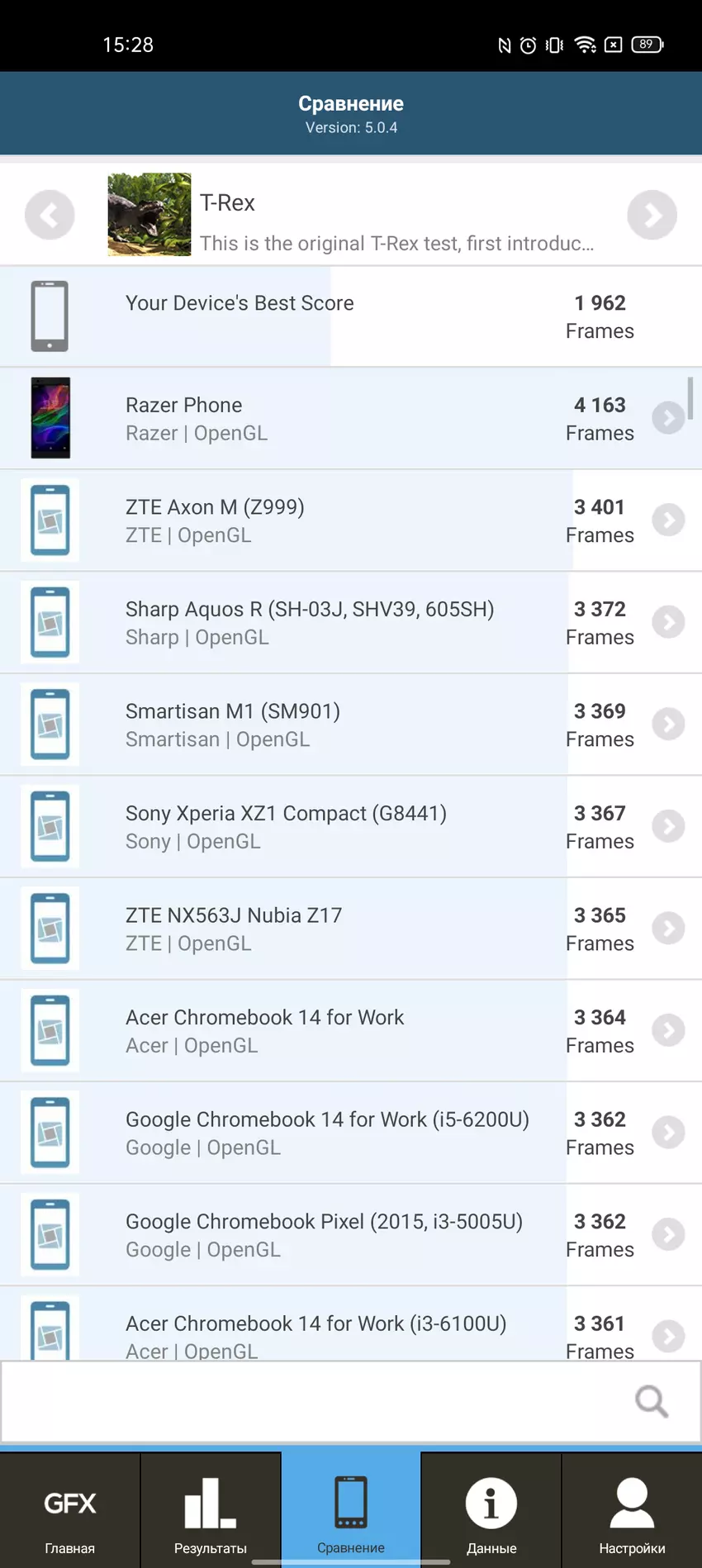Viewport: 702px width, 1568px height.
Task: Open Acer Chromebook 14 for Work result
Action: tap(668, 1030)
